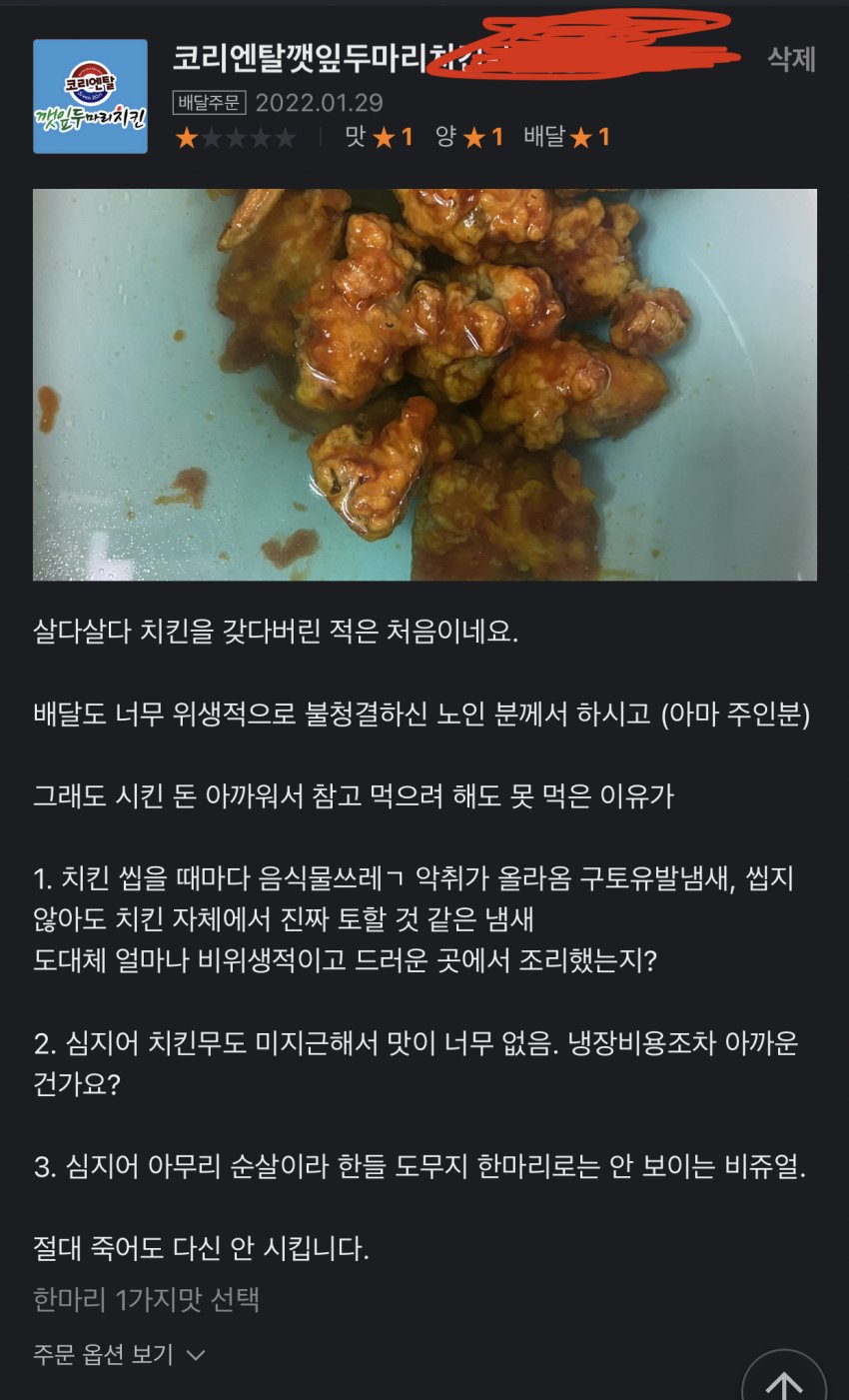The image size is (849, 1400).
Task: Open the restaurant name 코리엔탈깻잎두마리치킨
Action: (x=300, y=58)
